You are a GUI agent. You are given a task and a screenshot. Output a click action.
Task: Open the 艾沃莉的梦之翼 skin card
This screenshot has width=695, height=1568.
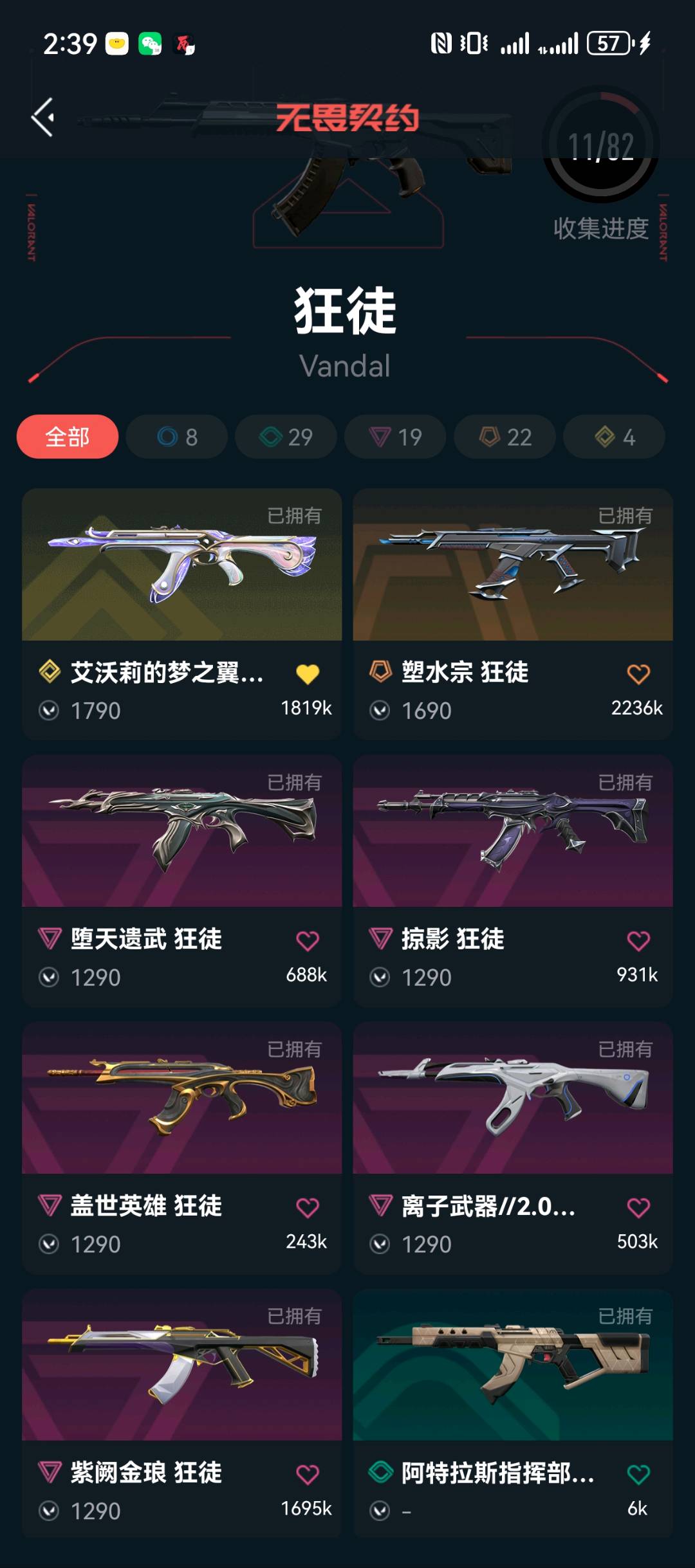point(181,566)
